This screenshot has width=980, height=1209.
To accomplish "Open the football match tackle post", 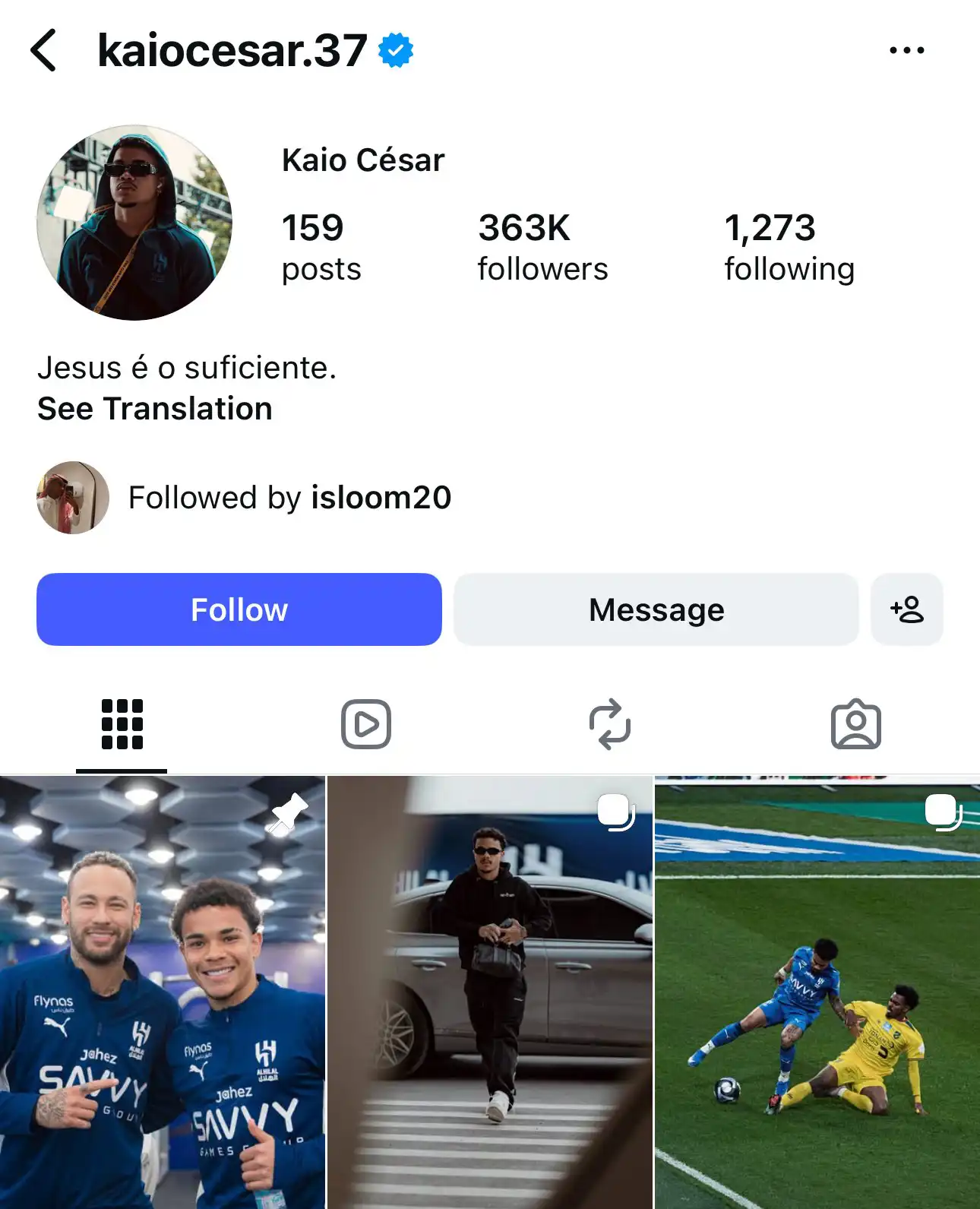I will [817, 992].
